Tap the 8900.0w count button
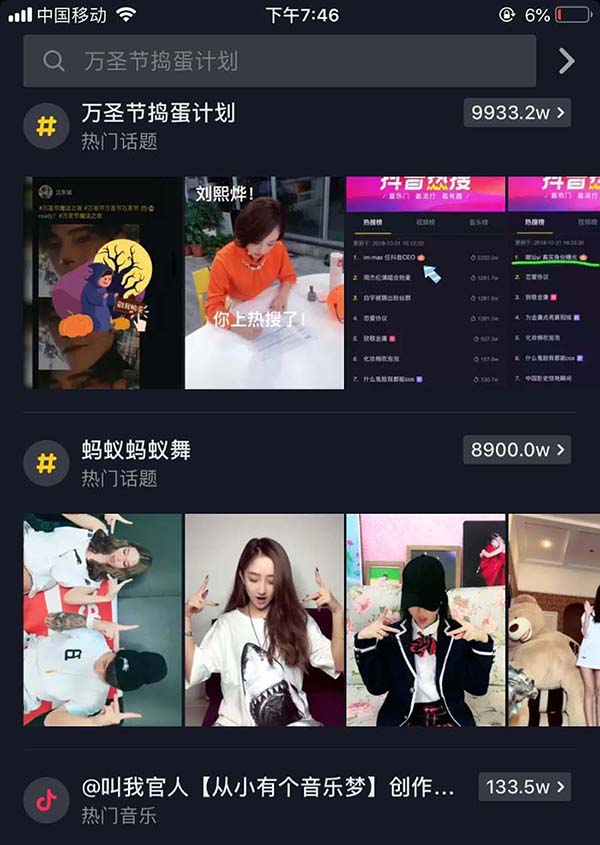The height and width of the screenshot is (845, 600). pyautogui.click(x=518, y=451)
